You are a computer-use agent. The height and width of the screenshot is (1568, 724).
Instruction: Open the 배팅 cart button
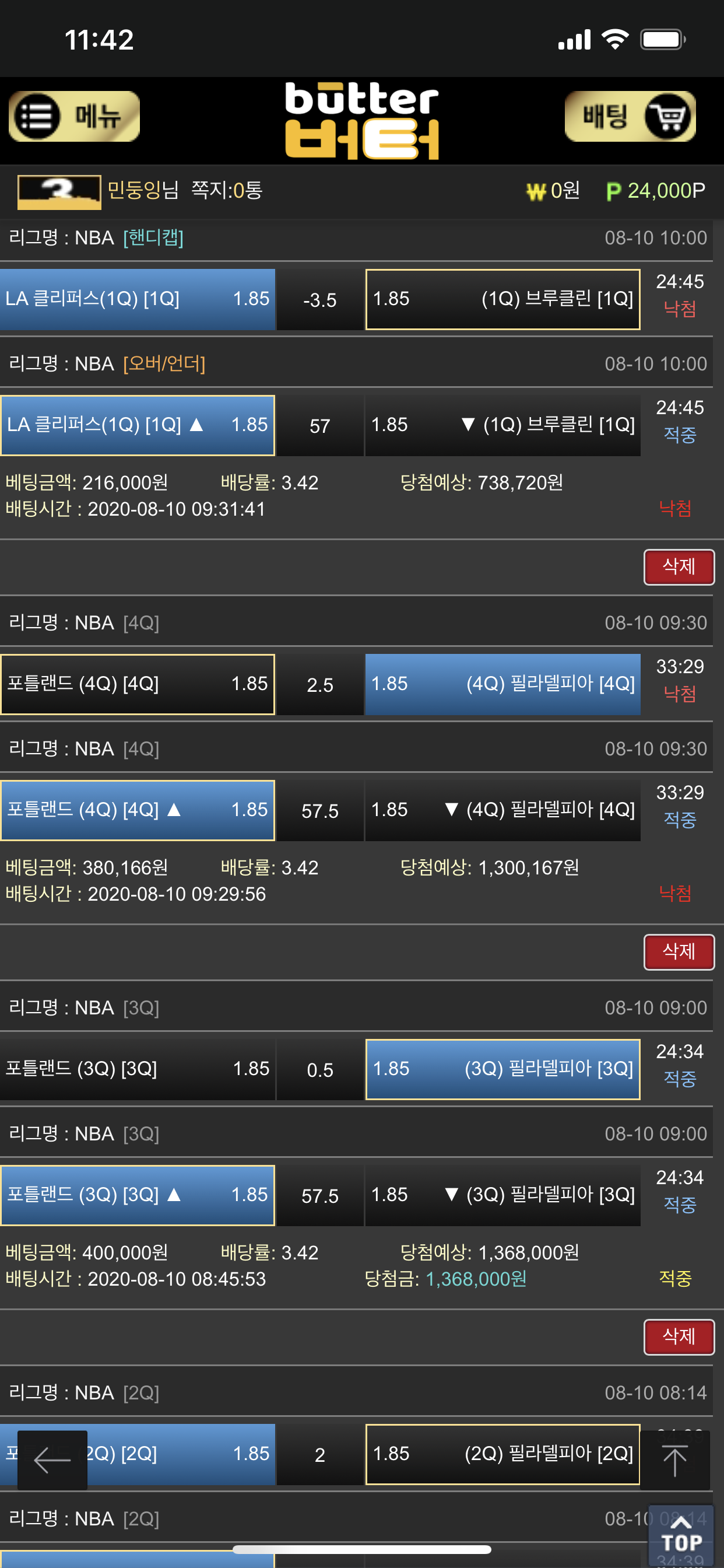(630, 116)
